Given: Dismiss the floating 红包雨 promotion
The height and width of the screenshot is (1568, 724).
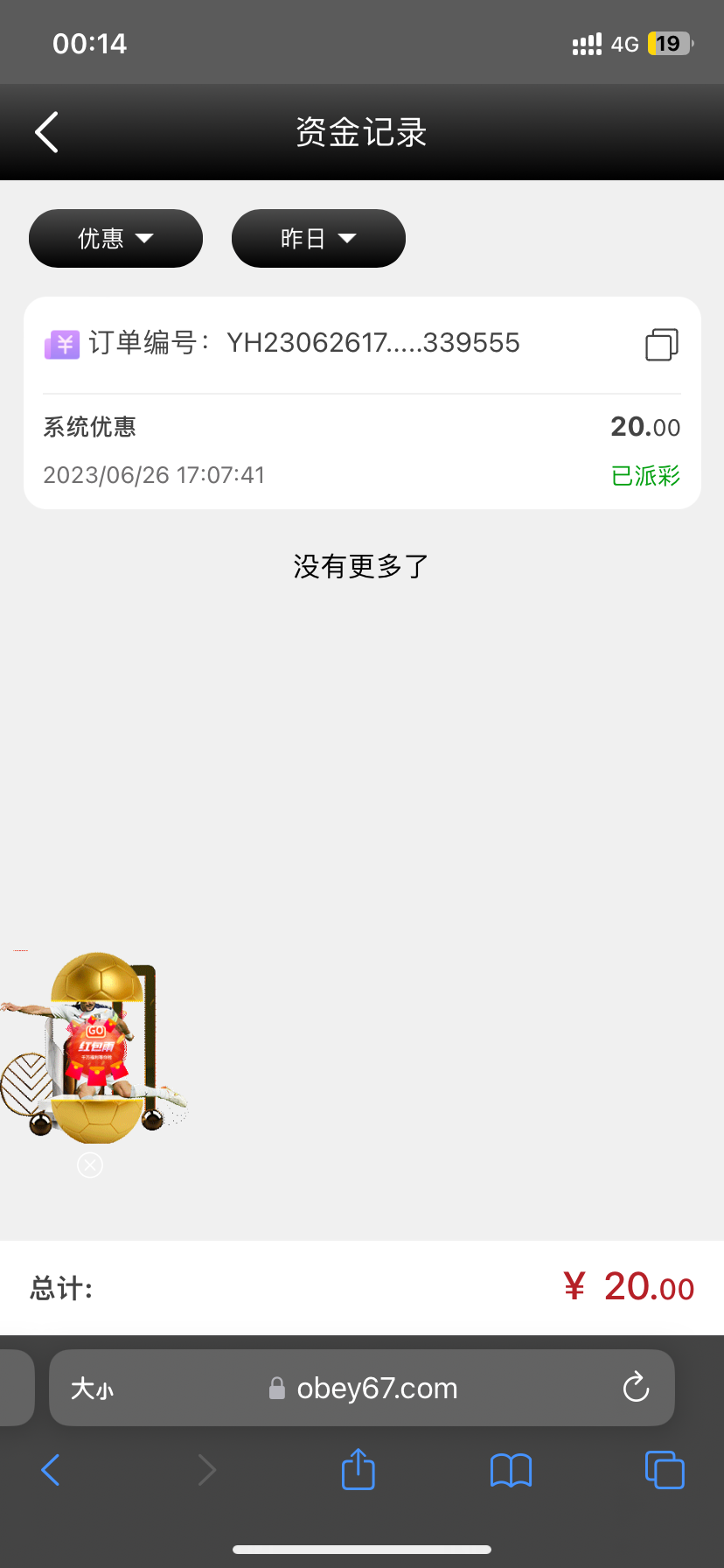Looking at the screenshot, I should (x=90, y=1165).
